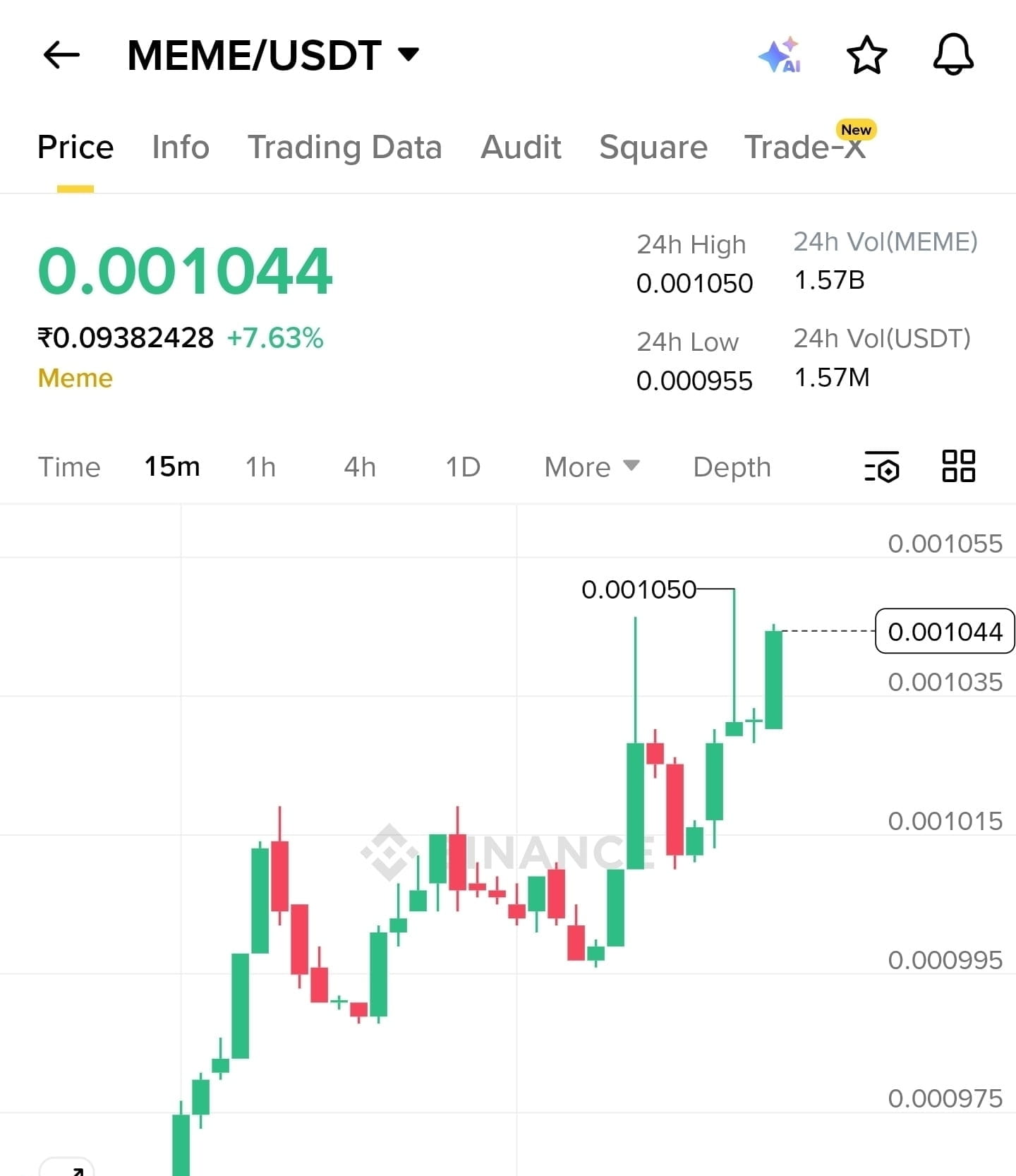Select the Time chart view
This screenshot has width=1016, height=1176.
[69, 467]
